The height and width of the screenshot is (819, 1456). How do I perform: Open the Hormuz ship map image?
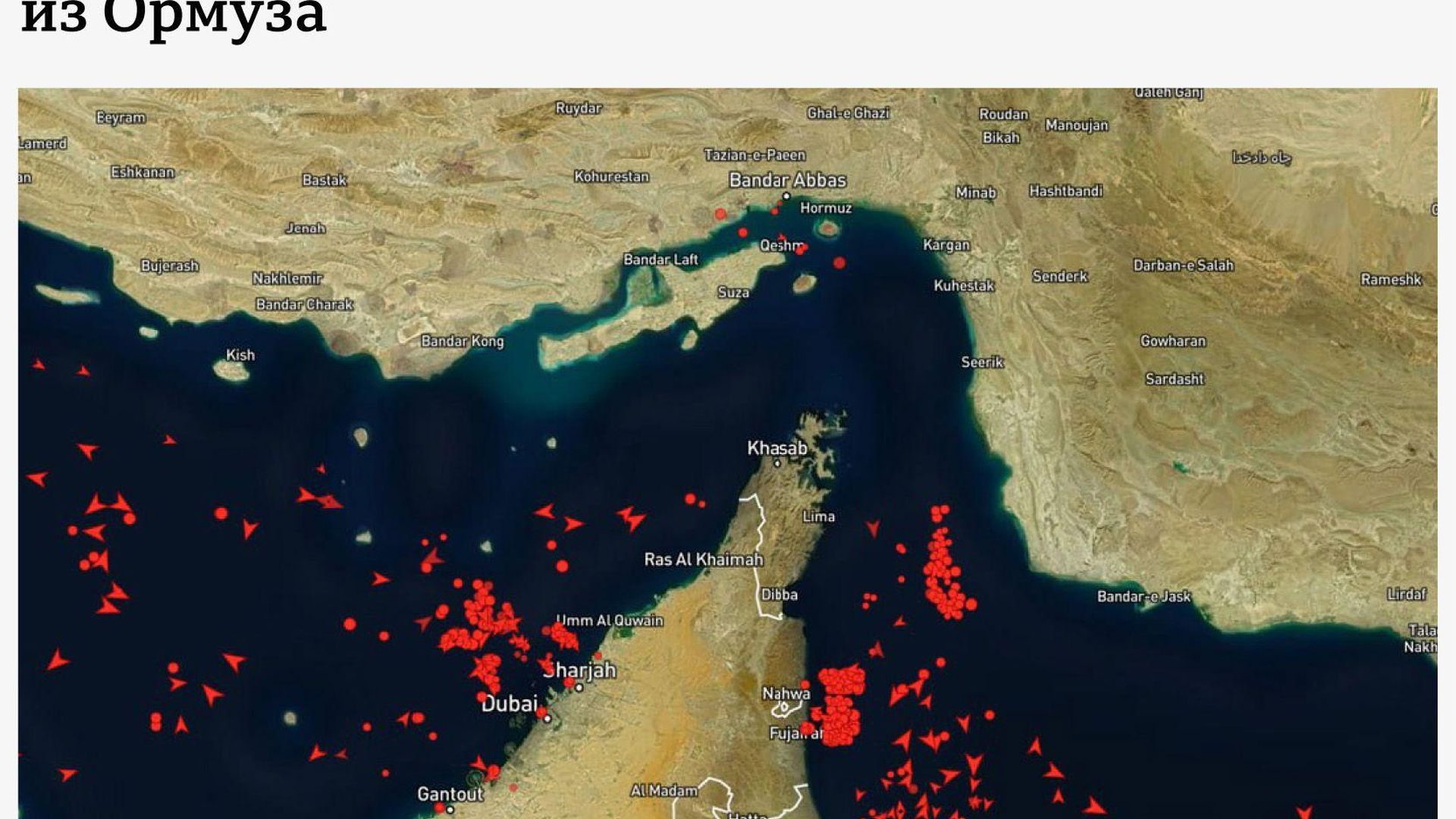point(727,453)
